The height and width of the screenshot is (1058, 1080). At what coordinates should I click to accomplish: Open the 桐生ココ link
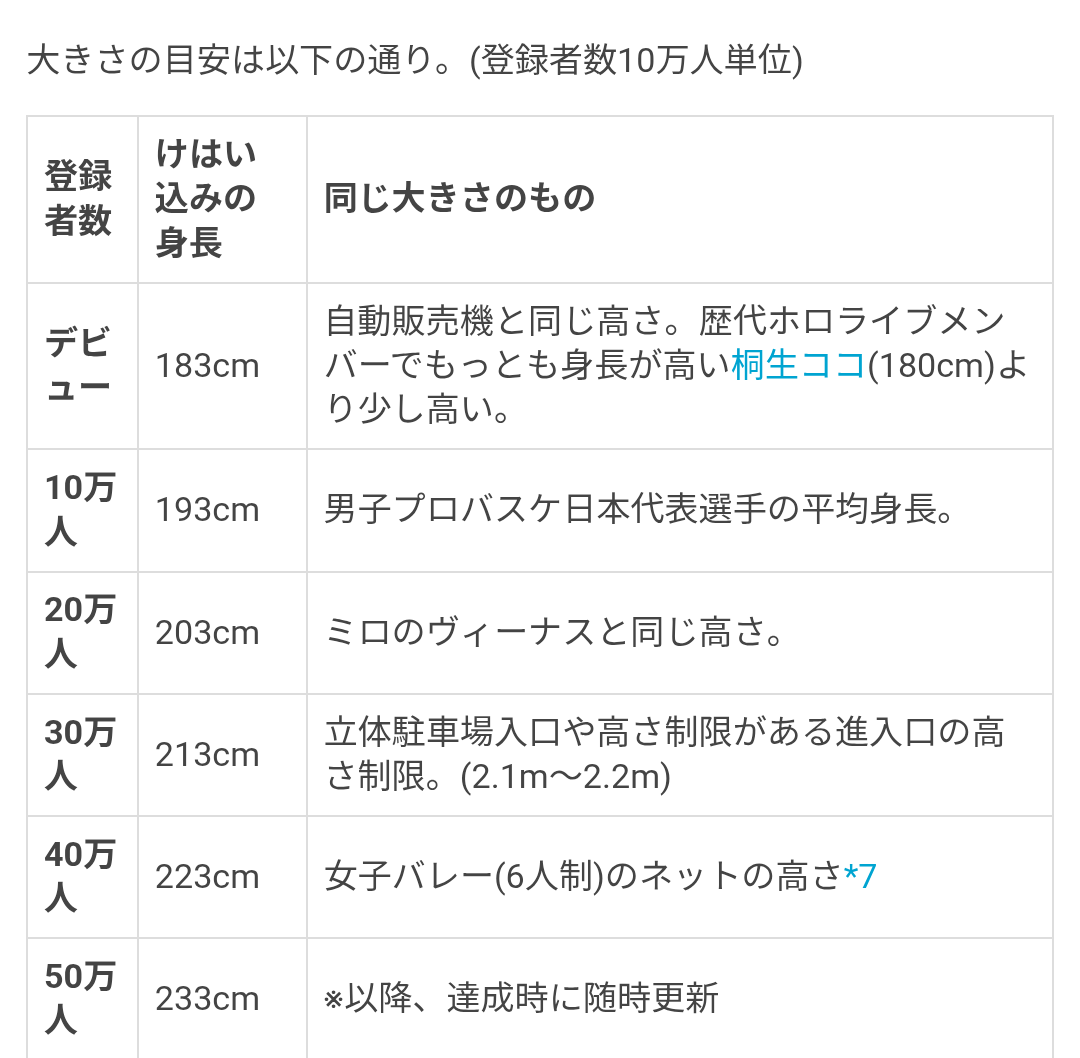(798, 365)
